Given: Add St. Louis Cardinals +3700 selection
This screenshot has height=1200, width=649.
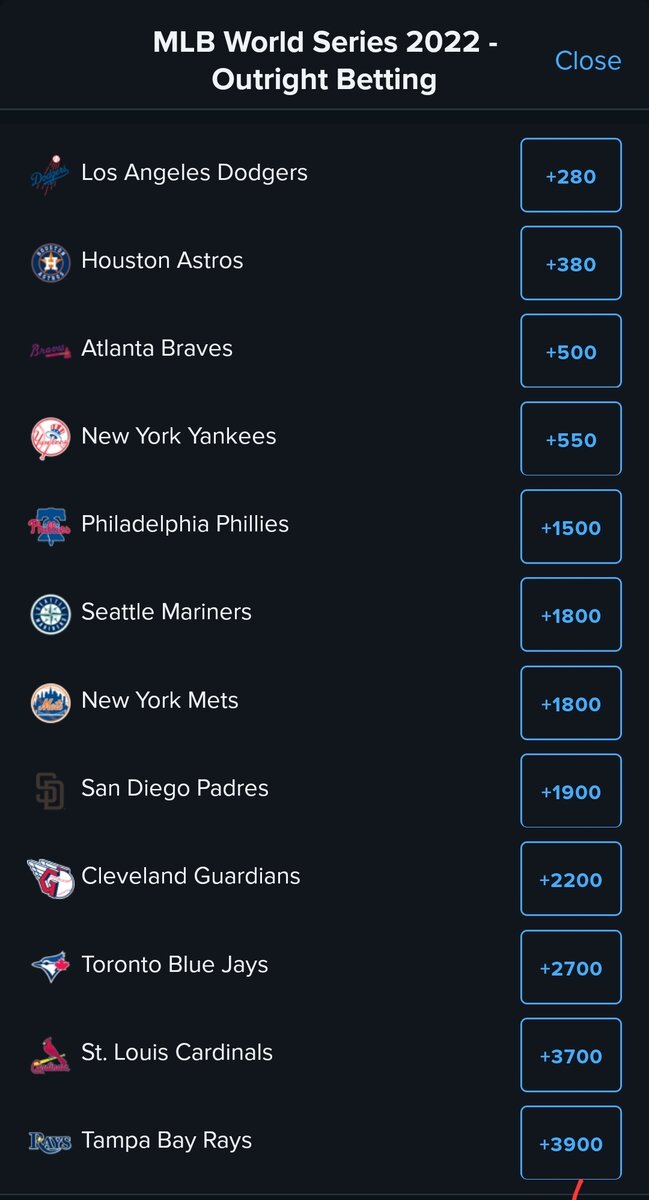Looking at the screenshot, I should [x=571, y=1056].
